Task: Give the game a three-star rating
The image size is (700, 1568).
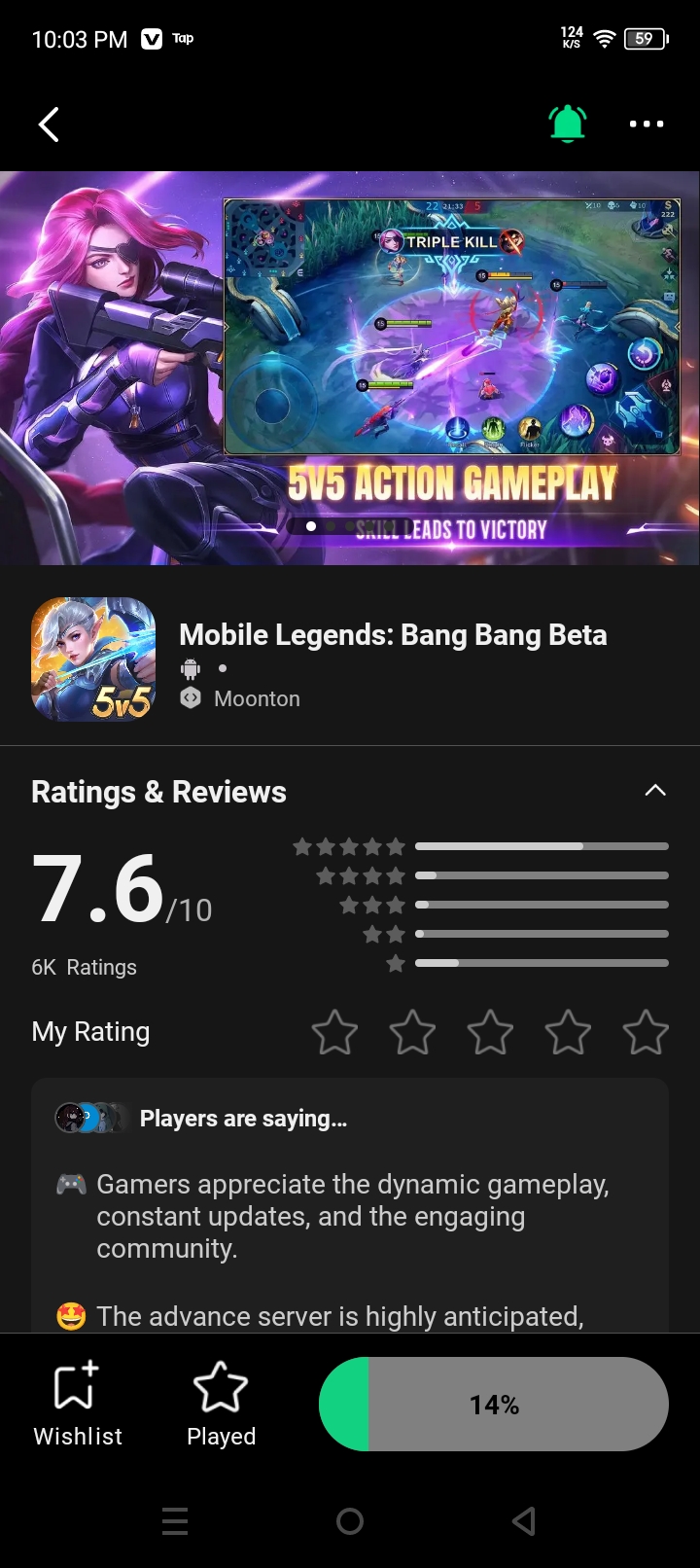Action: pyautogui.click(x=490, y=1032)
